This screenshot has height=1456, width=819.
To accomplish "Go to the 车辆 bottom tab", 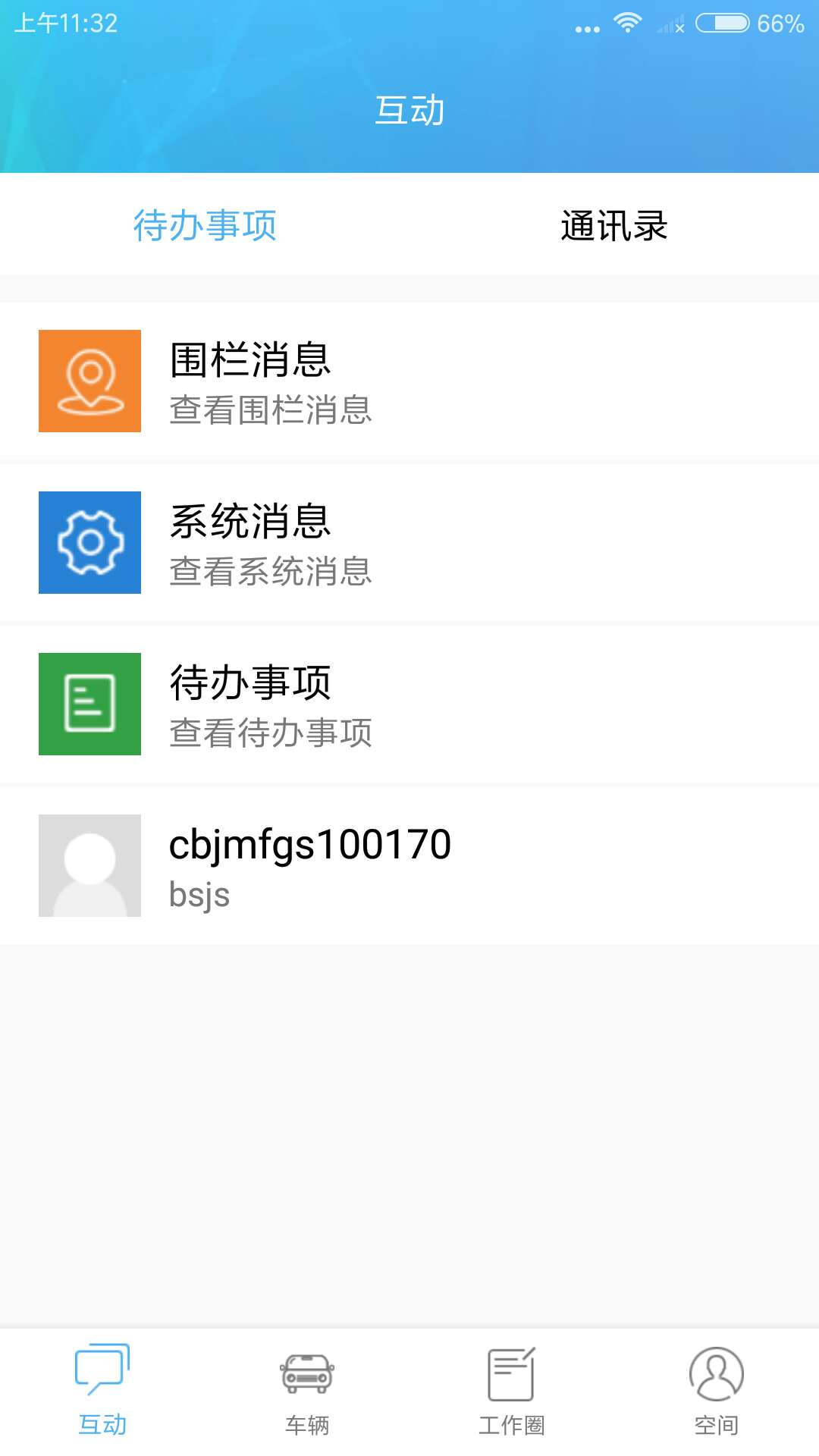I will pos(307,1392).
